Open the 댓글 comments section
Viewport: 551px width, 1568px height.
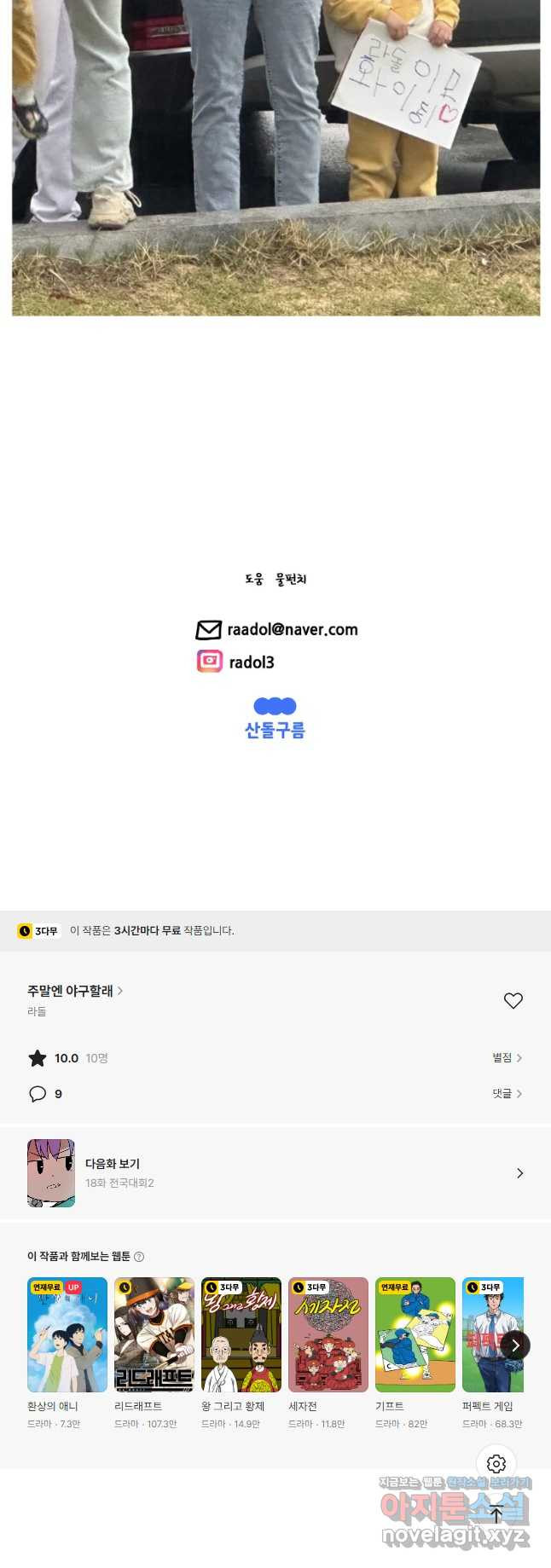pyautogui.click(x=507, y=1093)
